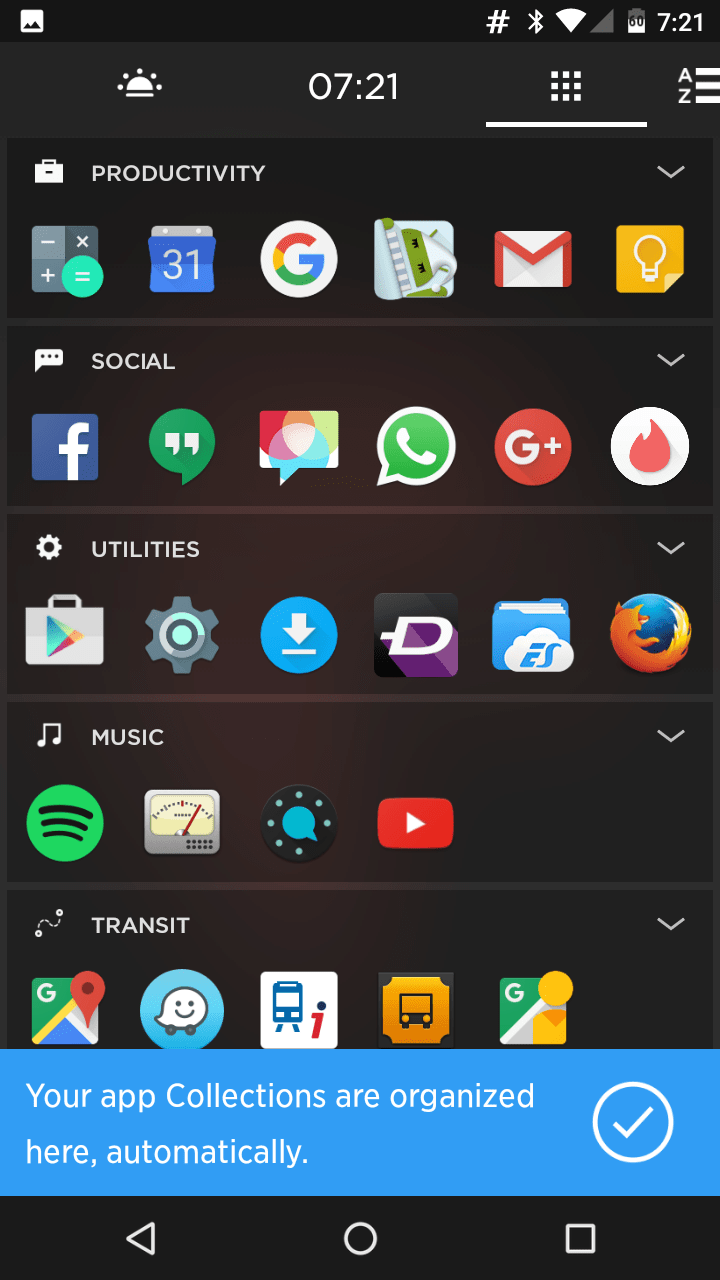This screenshot has height=1280, width=720.
Task: Open the Google Play Store
Action: click(x=65, y=633)
